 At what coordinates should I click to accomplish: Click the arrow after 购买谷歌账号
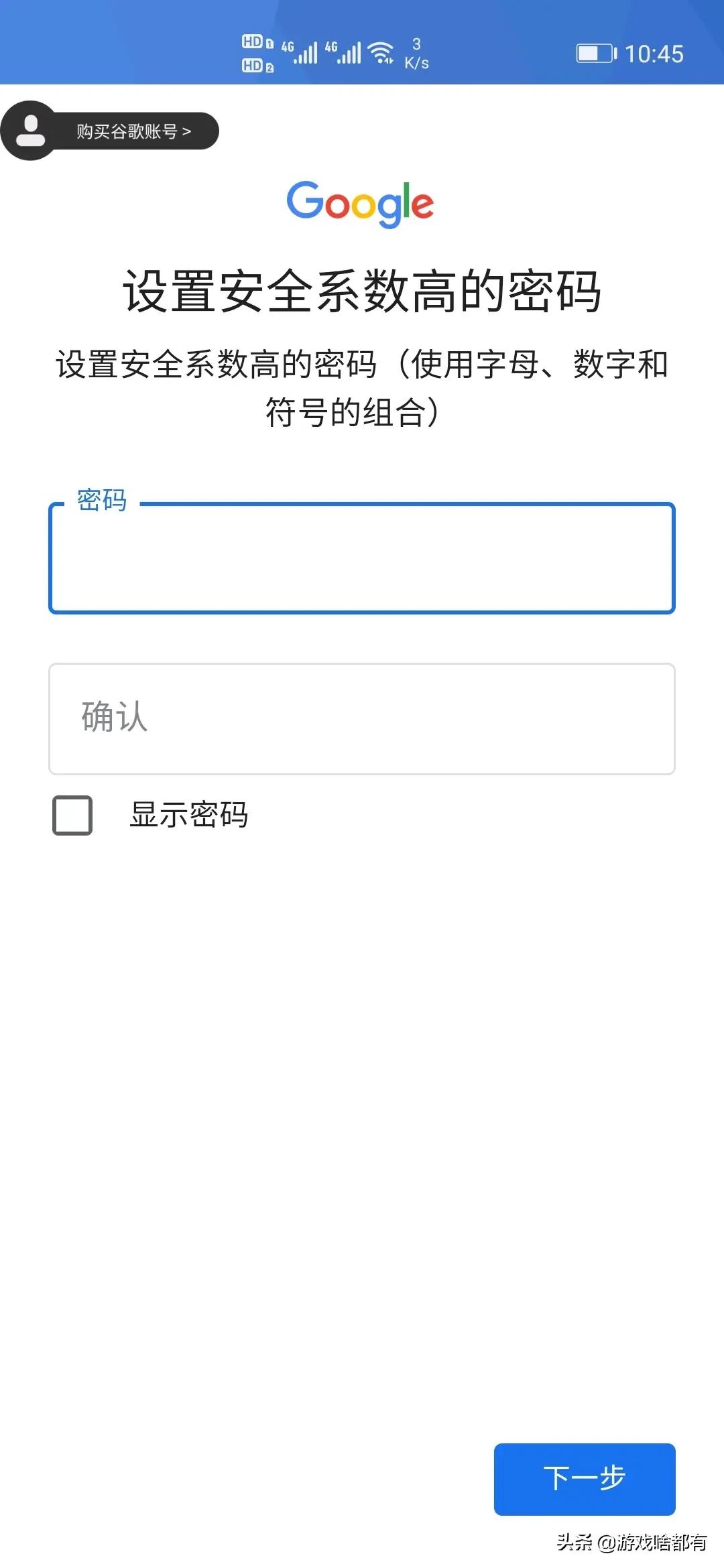click(186, 131)
